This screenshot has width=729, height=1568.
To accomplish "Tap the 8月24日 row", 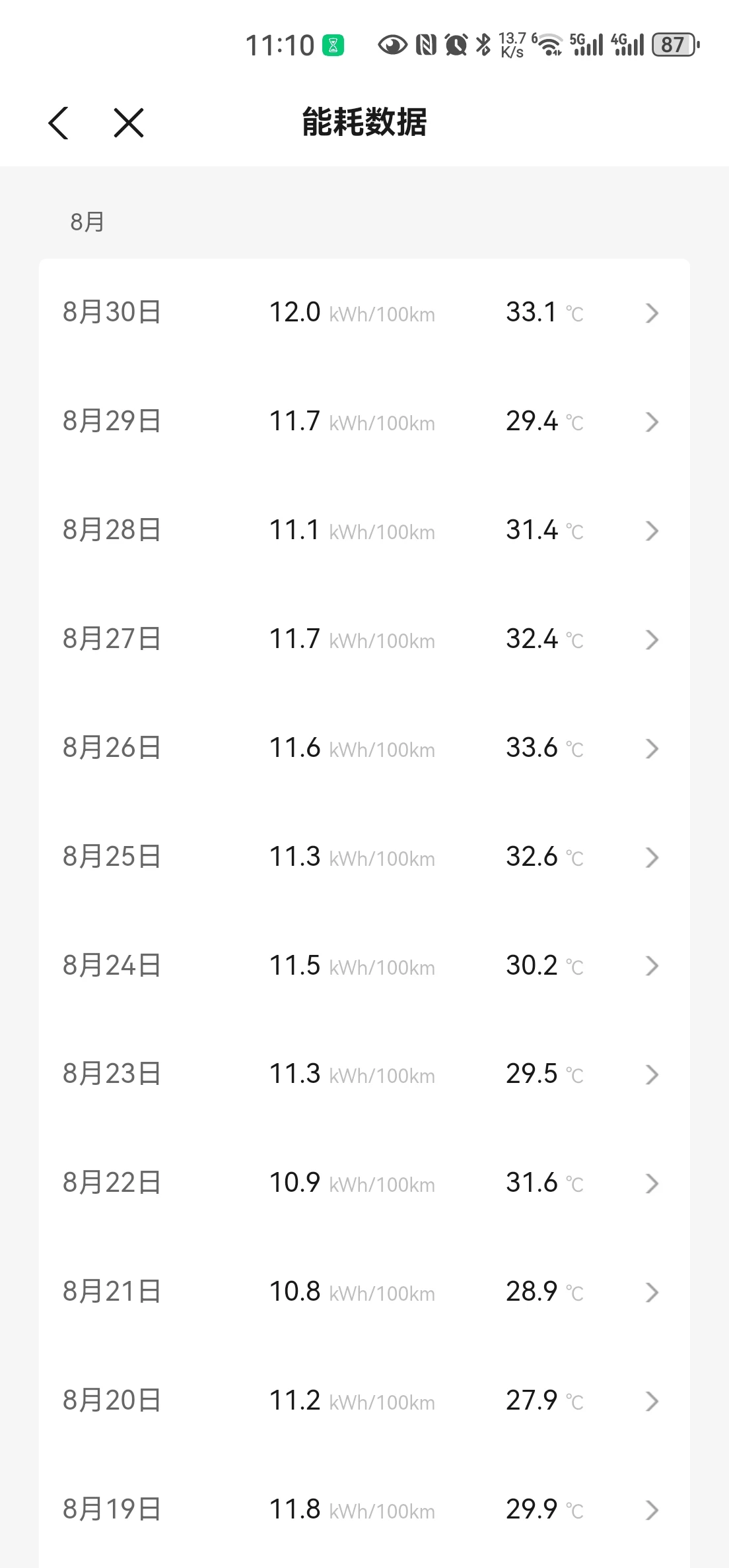I will (x=364, y=966).
